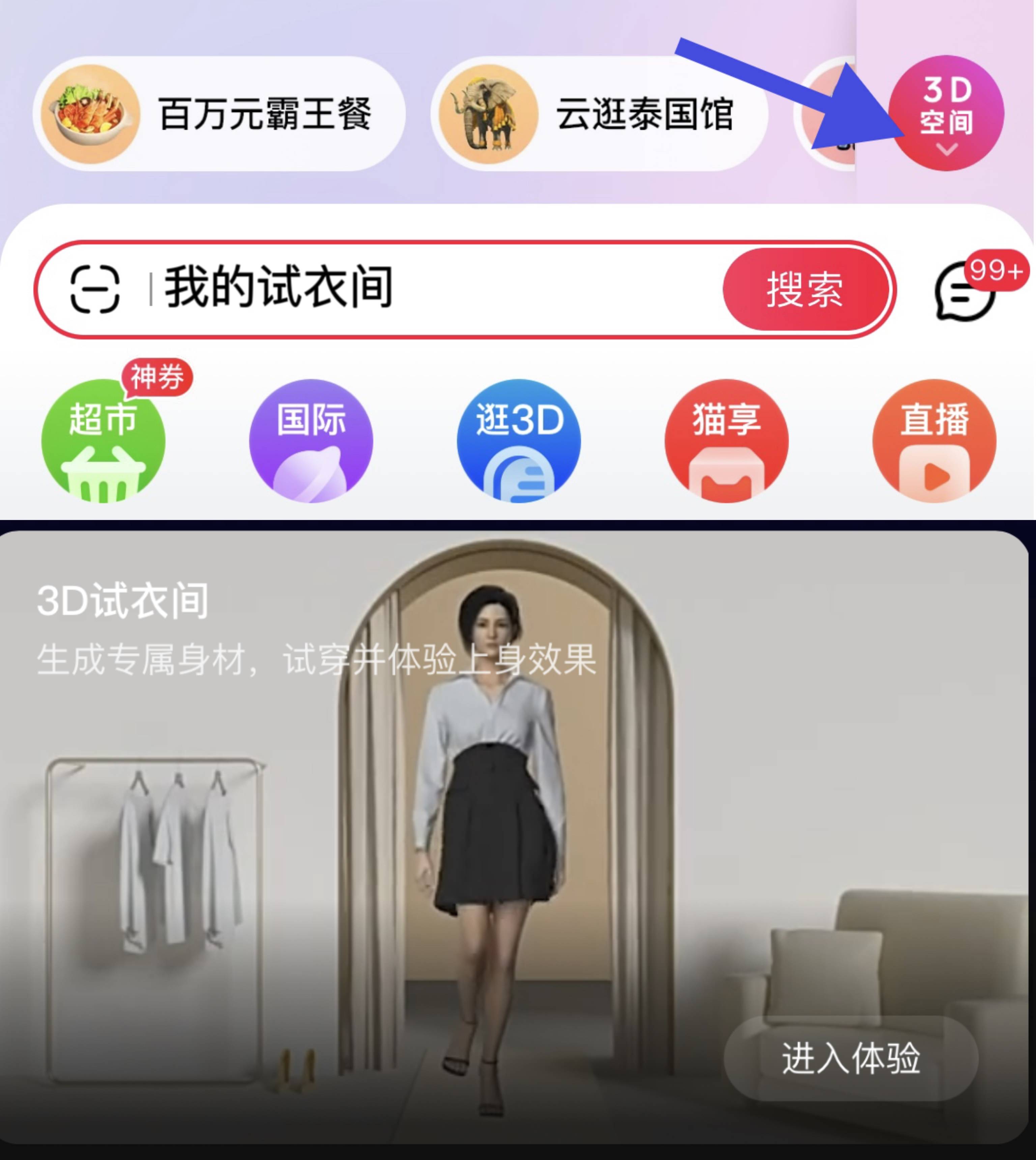The width and height of the screenshot is (1036, 1160).
Task: Open the 云逛泰国馆 chip
Action: click(599, 114)
